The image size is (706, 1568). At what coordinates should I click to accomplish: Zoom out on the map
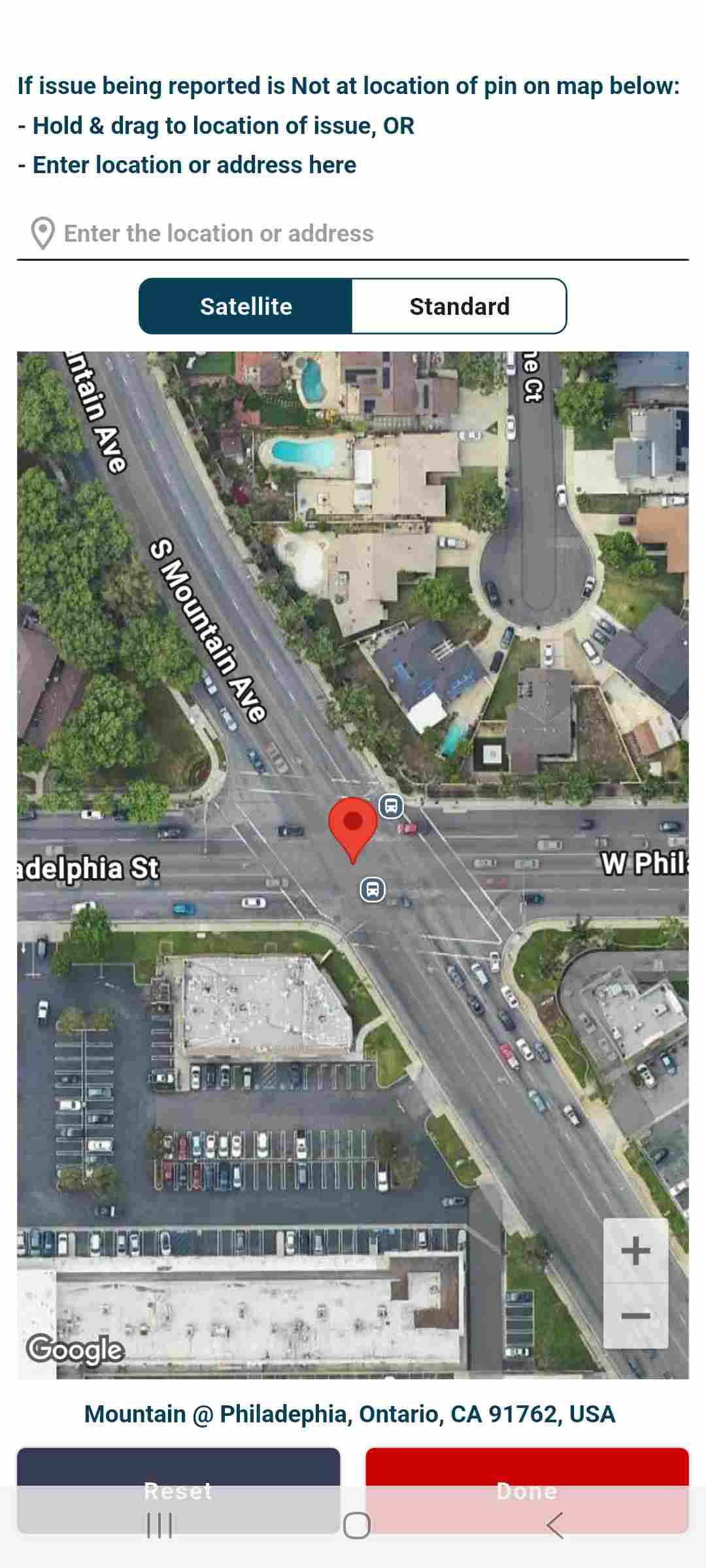tap(635, 1316)
